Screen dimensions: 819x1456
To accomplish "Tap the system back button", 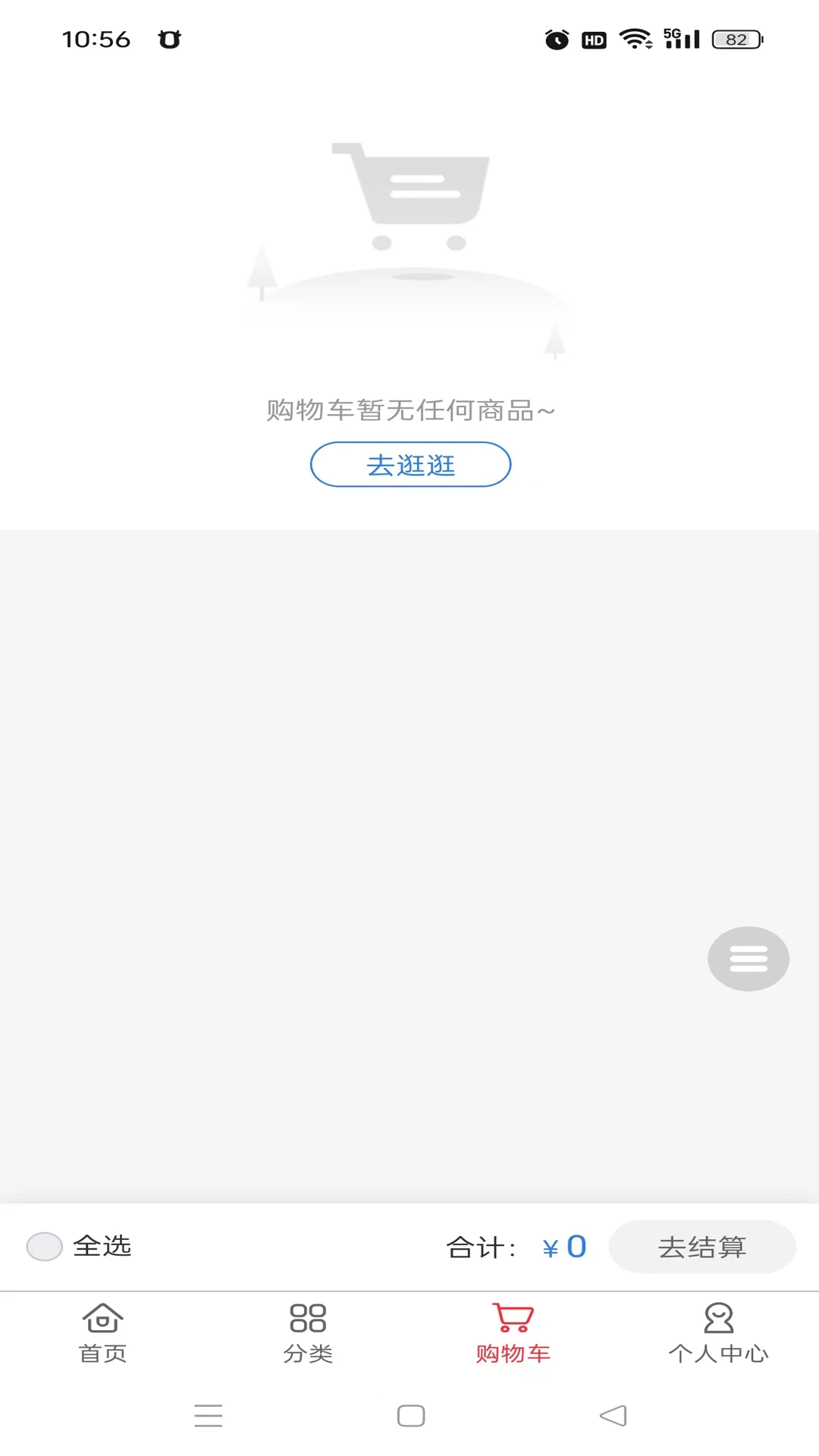I will click(x=613, y=1415).
